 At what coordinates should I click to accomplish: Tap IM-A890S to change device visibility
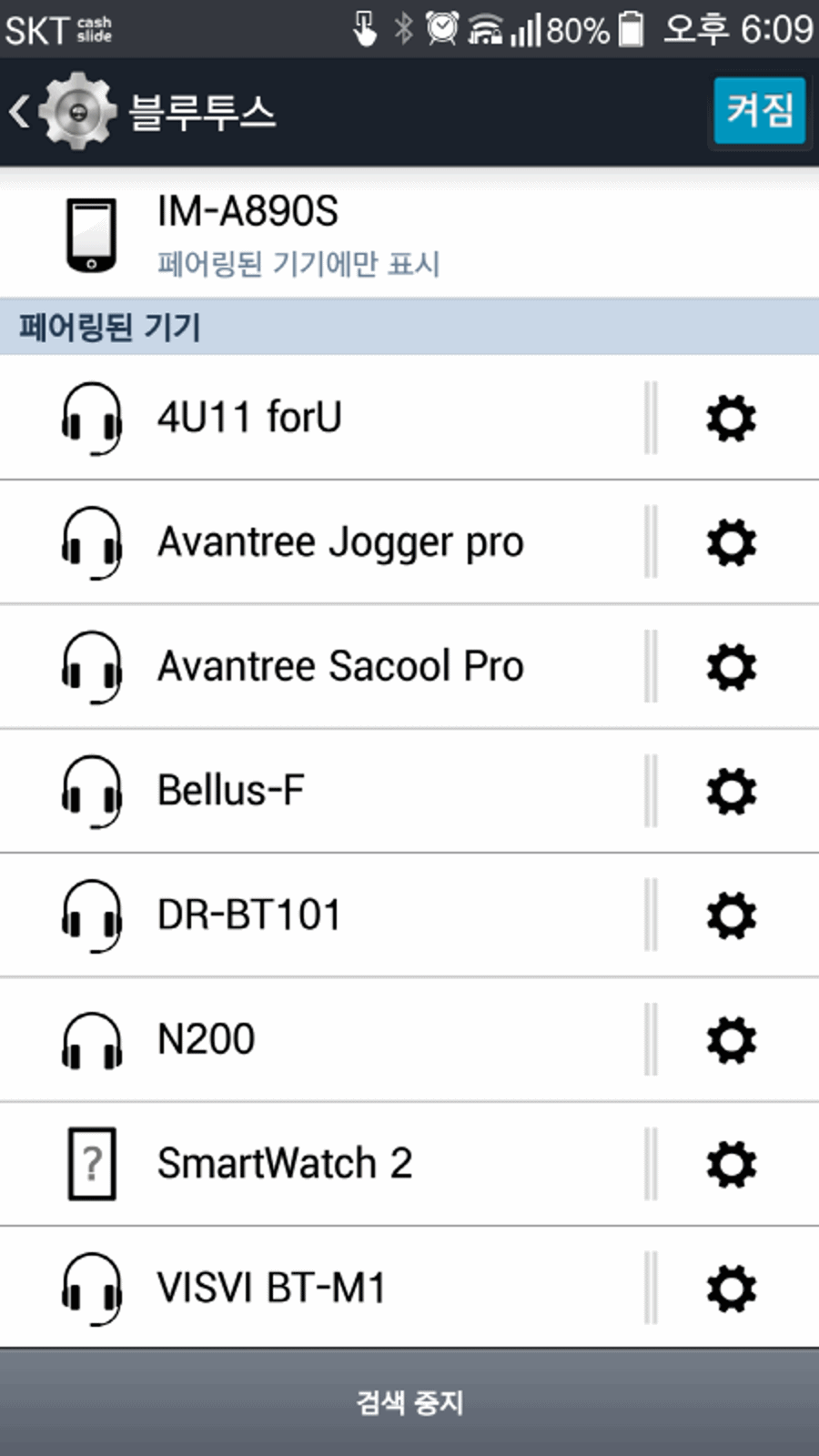pyautogui.click(x=409, y=234)
